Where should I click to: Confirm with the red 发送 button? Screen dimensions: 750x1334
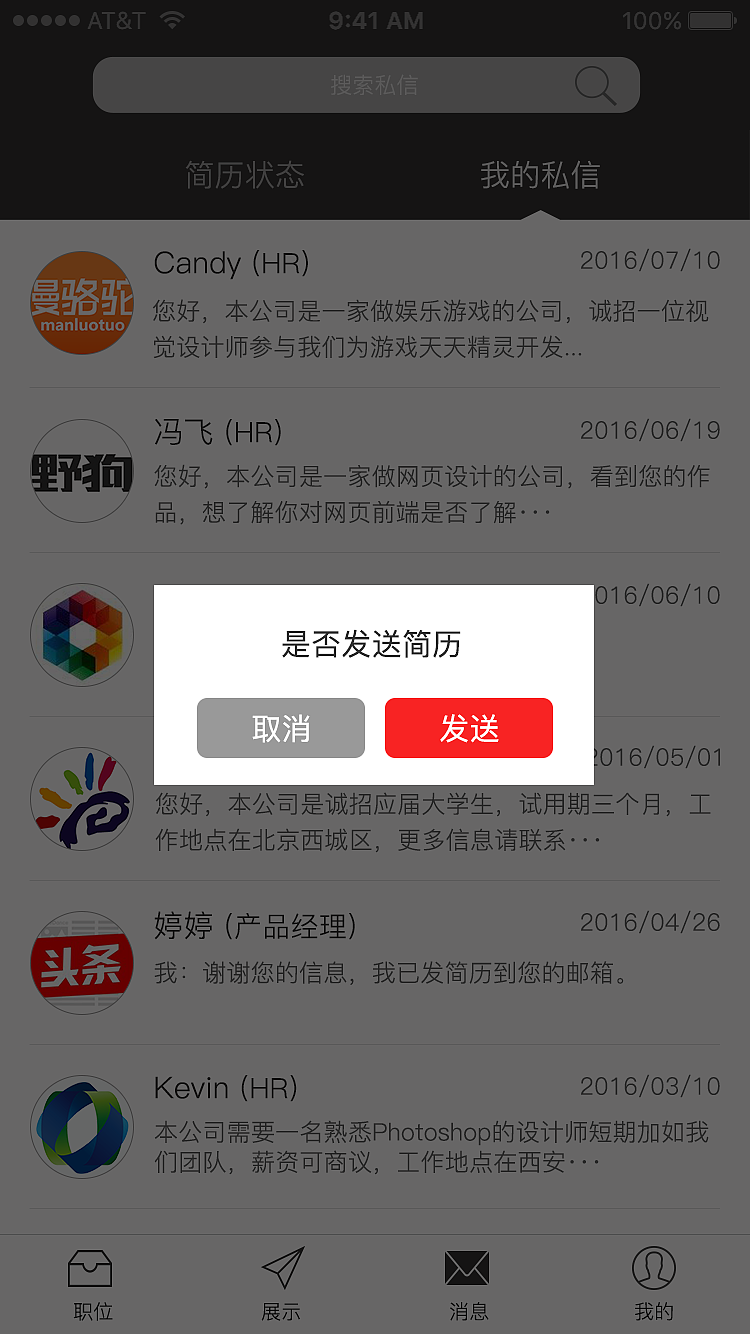coord(469,728)
